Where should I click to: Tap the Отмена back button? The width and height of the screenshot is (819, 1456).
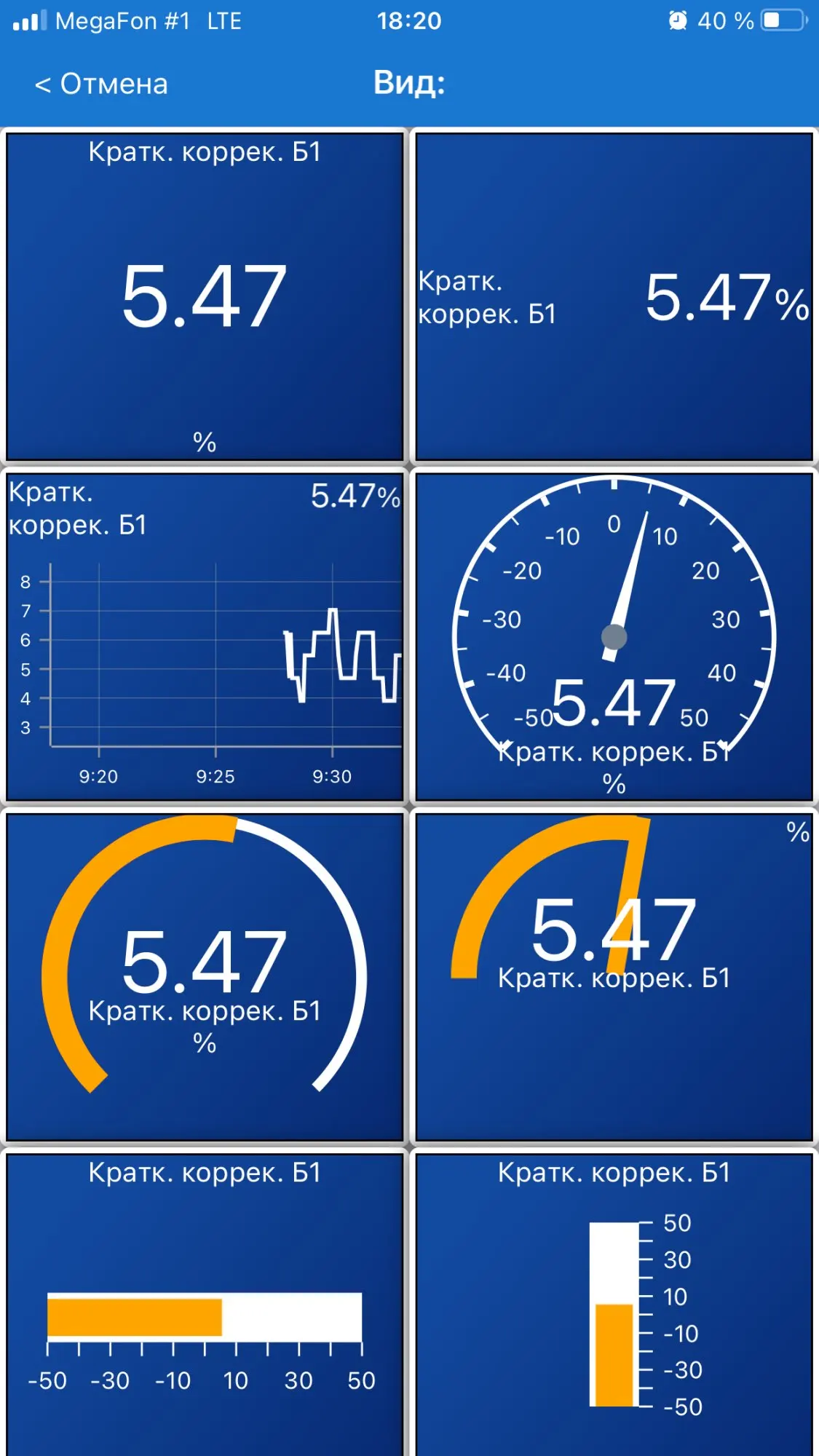102,84
